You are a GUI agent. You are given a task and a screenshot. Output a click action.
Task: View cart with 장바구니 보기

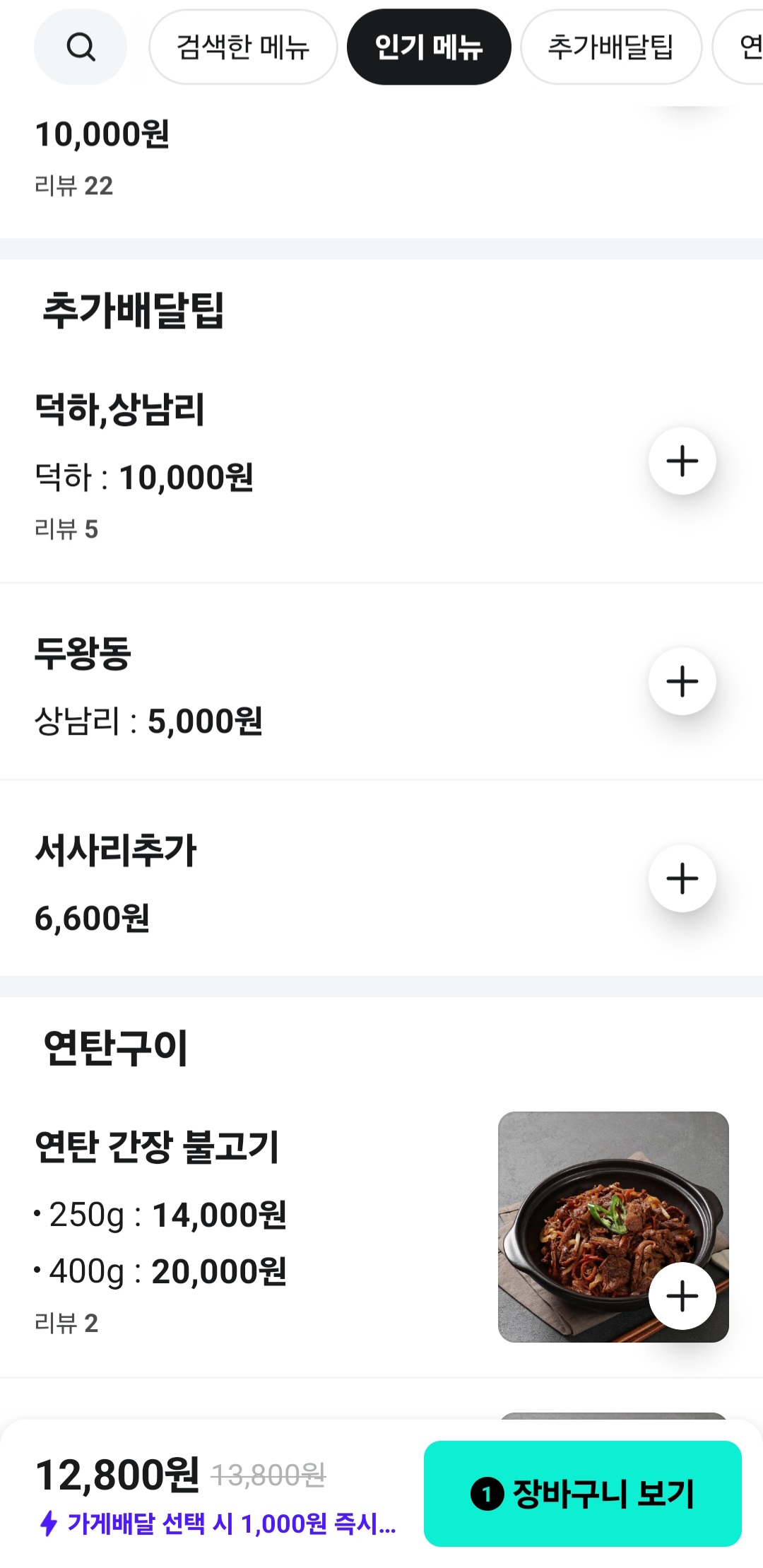582,1493
